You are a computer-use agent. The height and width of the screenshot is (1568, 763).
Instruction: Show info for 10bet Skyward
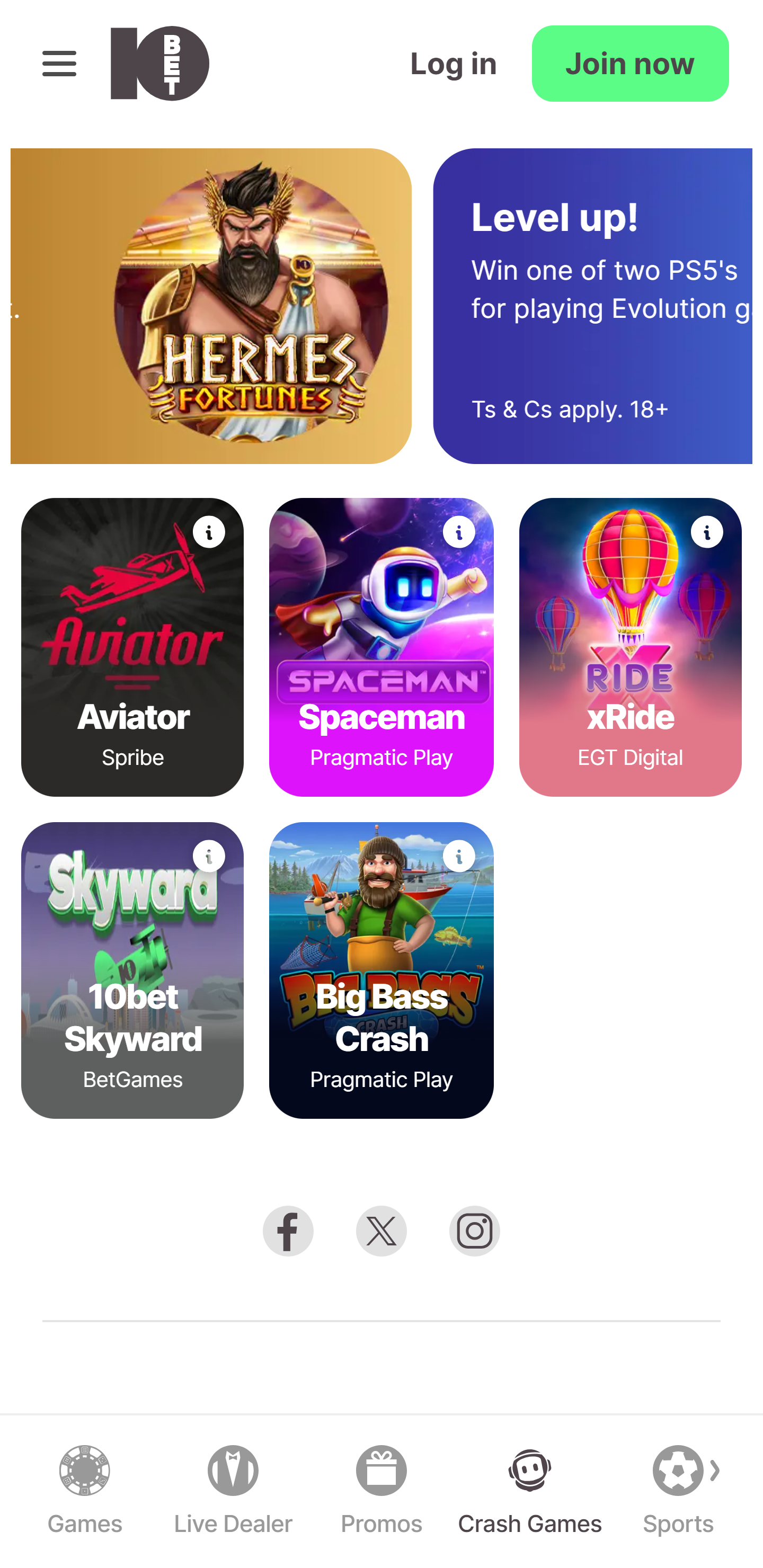click(x=209, y=857)
